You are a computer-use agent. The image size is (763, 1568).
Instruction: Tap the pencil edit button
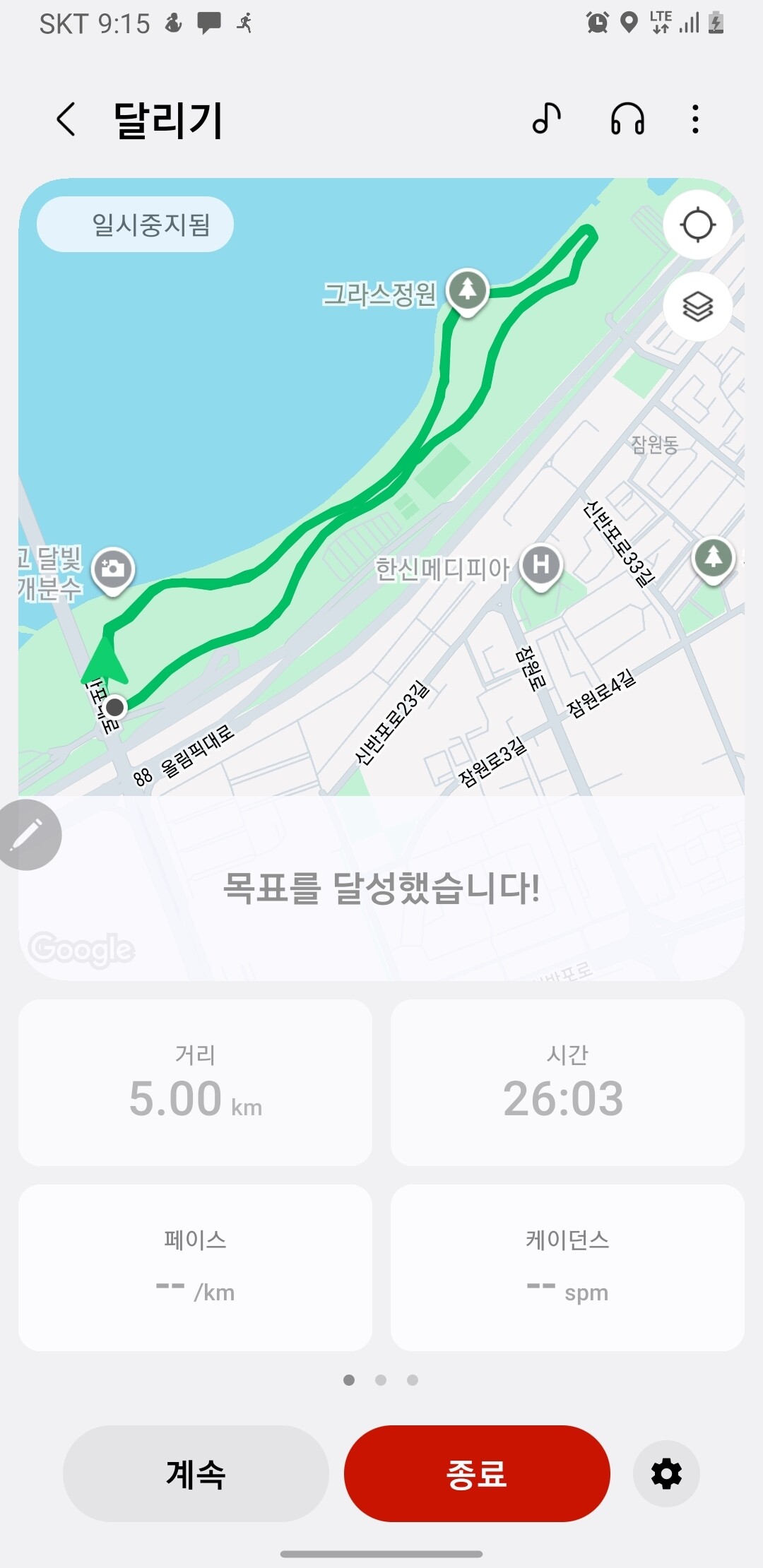(28, 835)
